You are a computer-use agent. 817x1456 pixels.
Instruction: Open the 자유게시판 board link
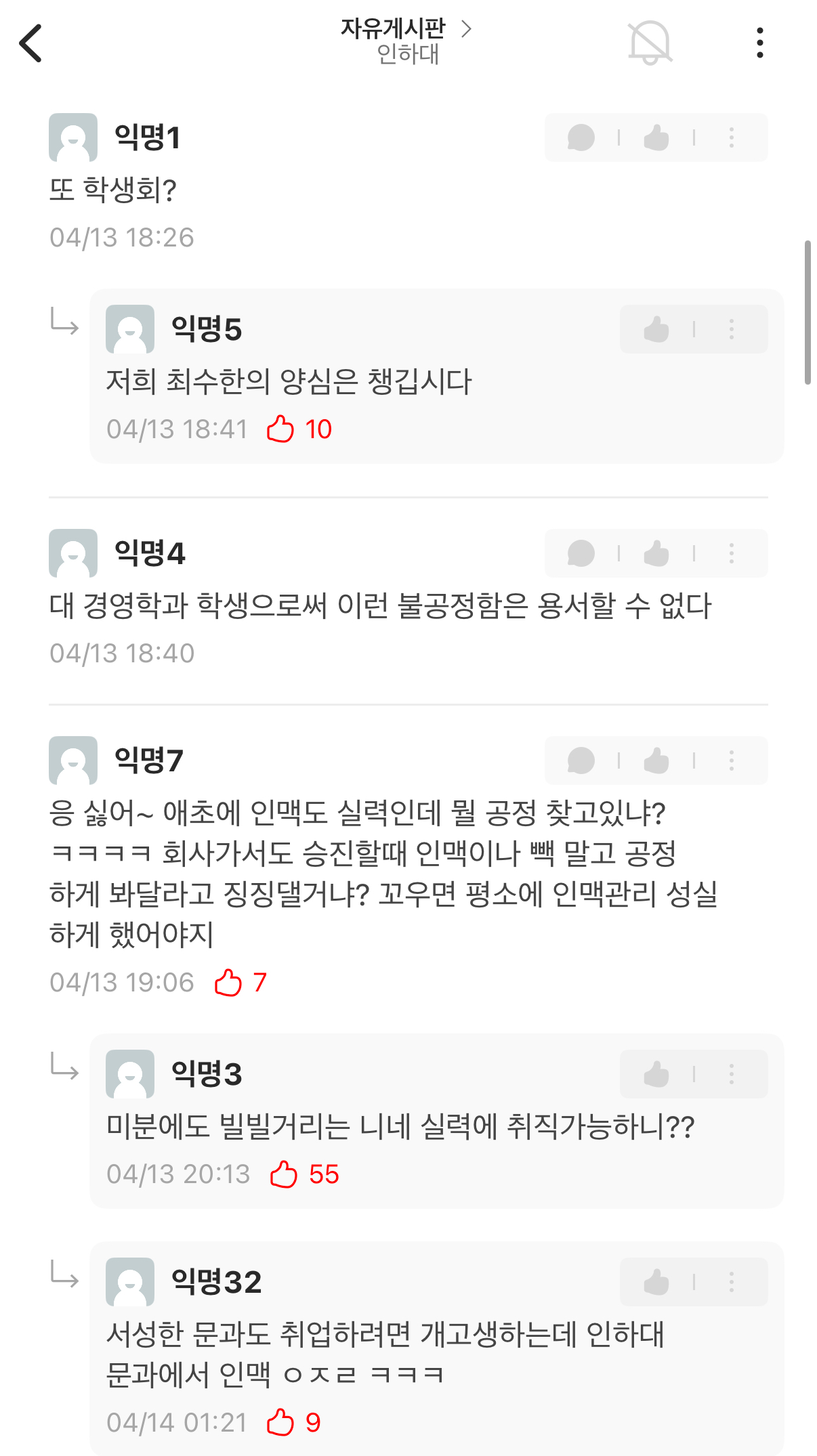click(x=405, y=28)
